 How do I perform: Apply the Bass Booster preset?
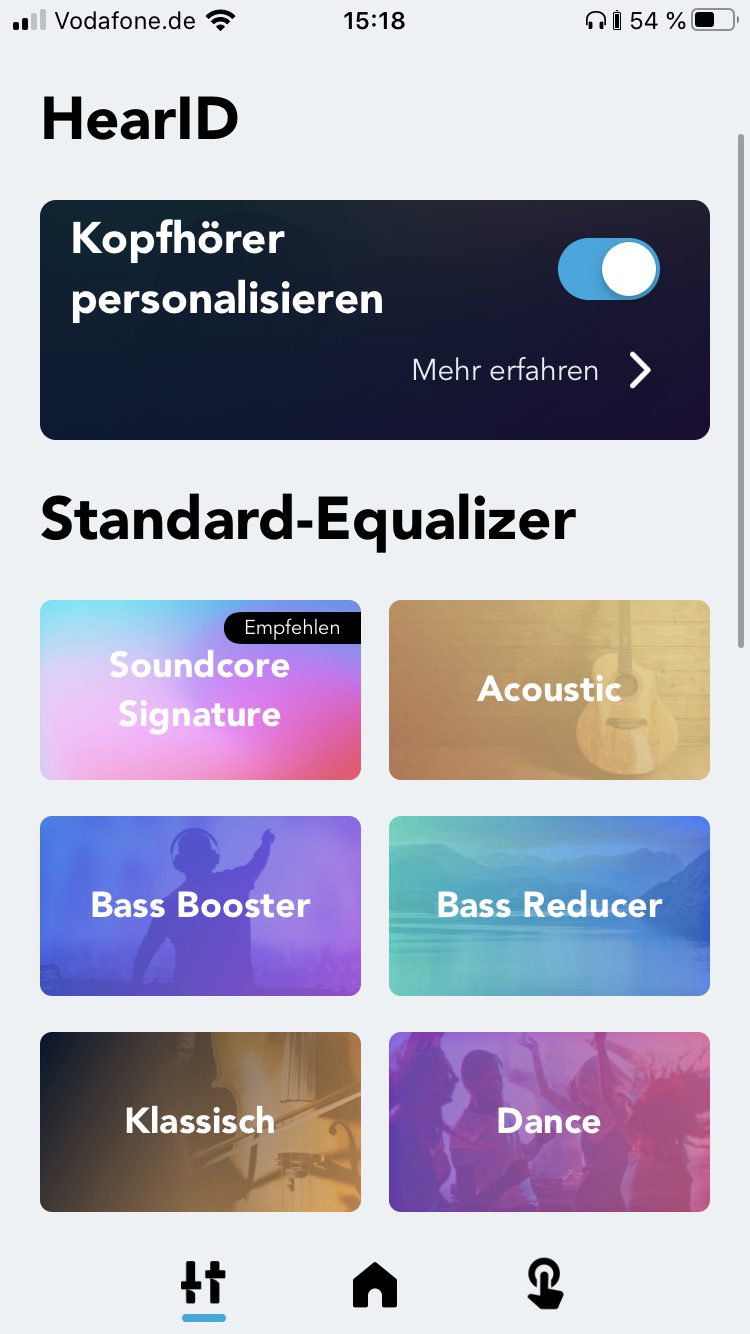coord(200,906)
